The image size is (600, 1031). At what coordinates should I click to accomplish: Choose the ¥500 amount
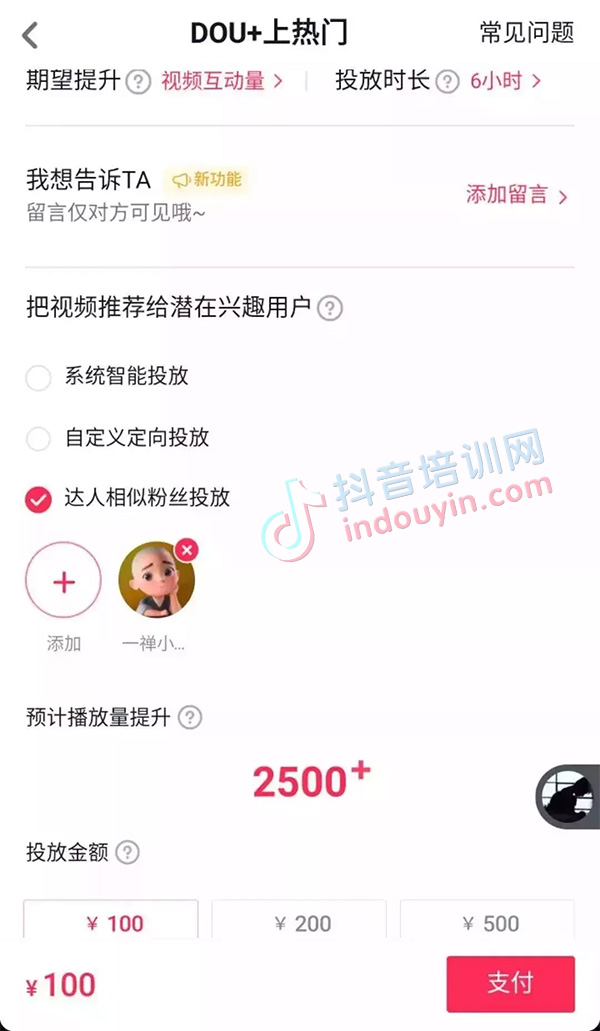coord(487,922)
